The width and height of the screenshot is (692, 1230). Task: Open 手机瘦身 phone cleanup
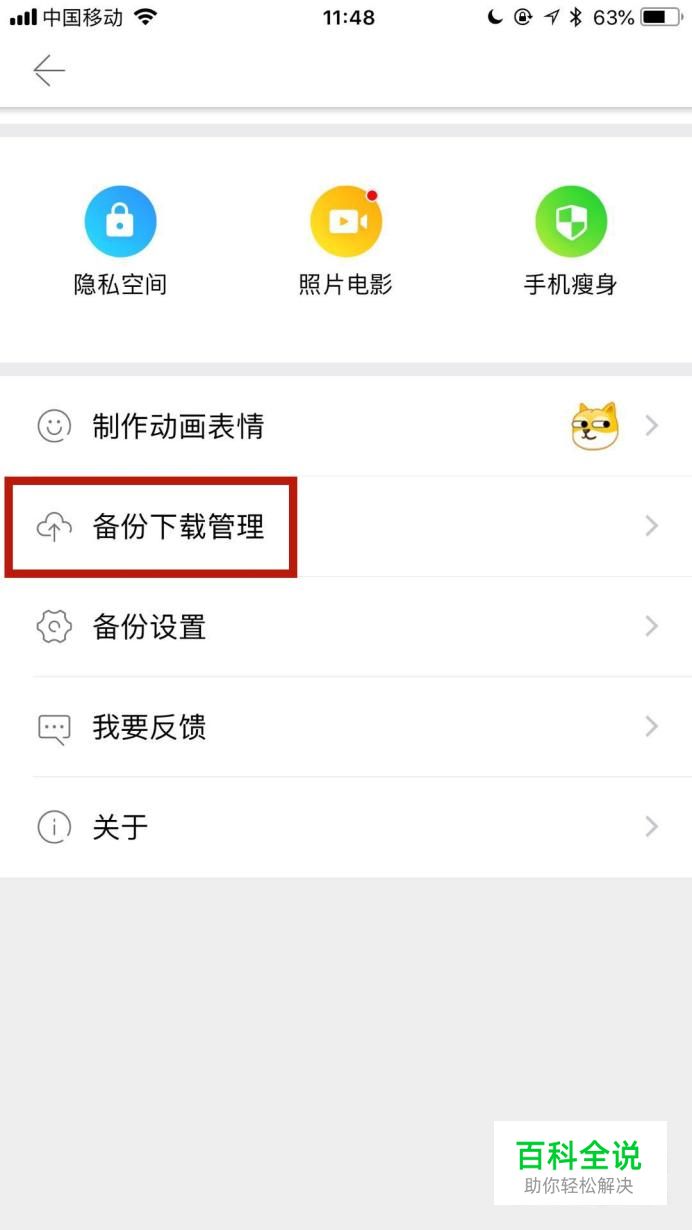tap(571, 241)
